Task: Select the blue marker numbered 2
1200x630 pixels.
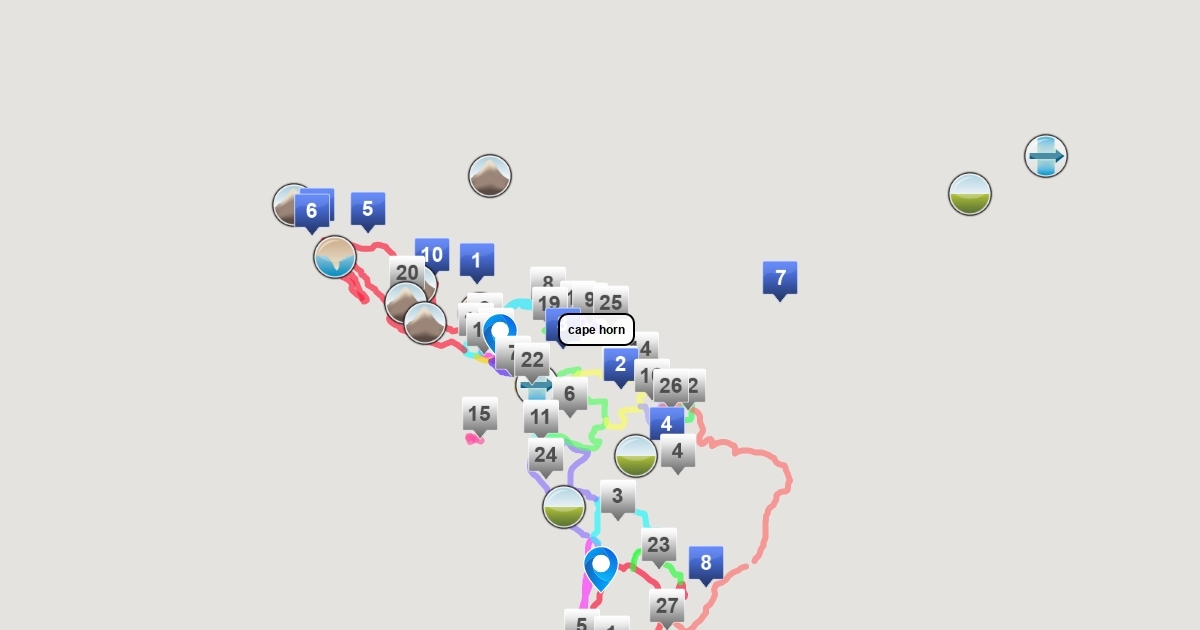Action: tap(621, 365)
